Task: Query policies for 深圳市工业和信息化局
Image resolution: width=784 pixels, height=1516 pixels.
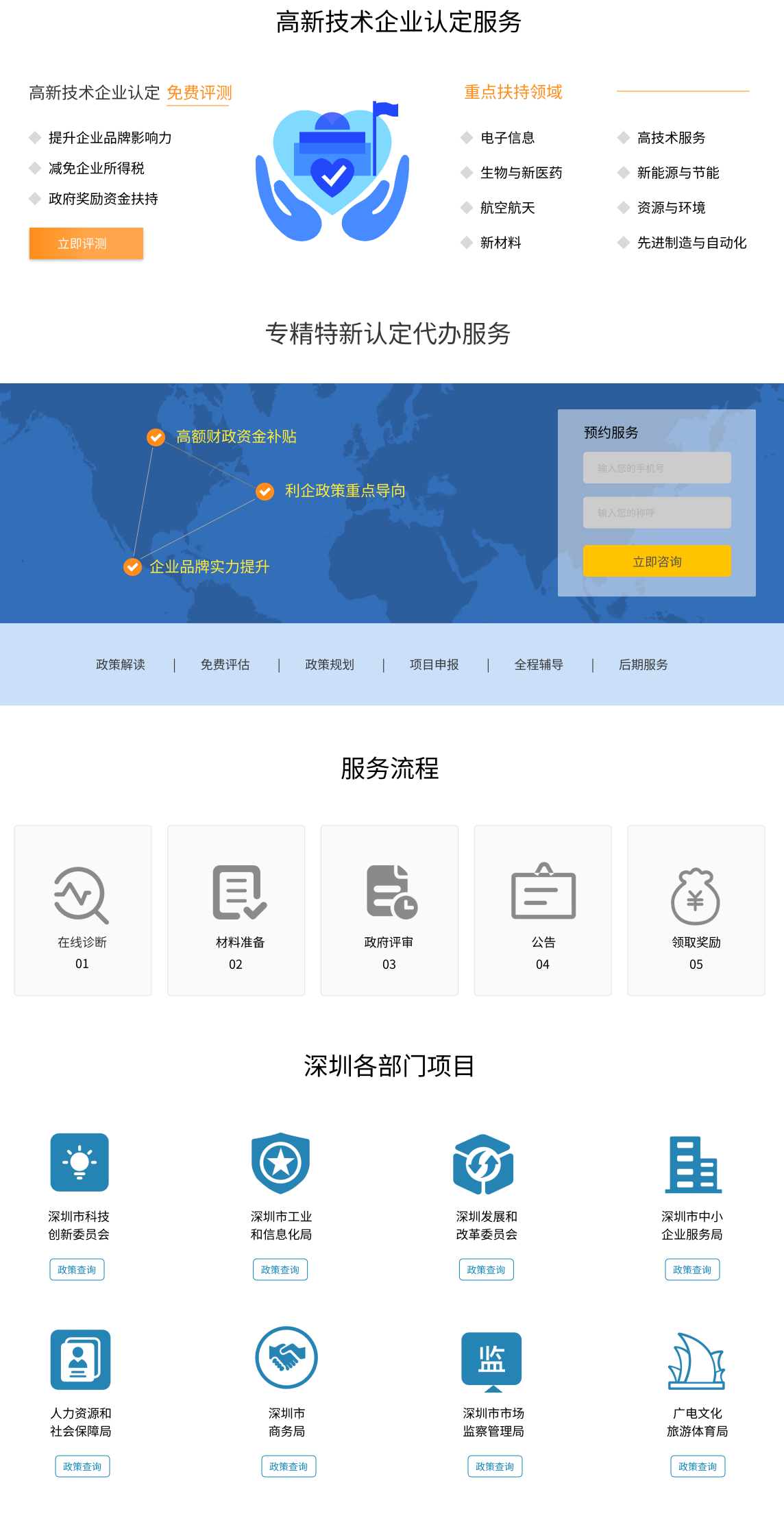Action: tap(280, 1269)
